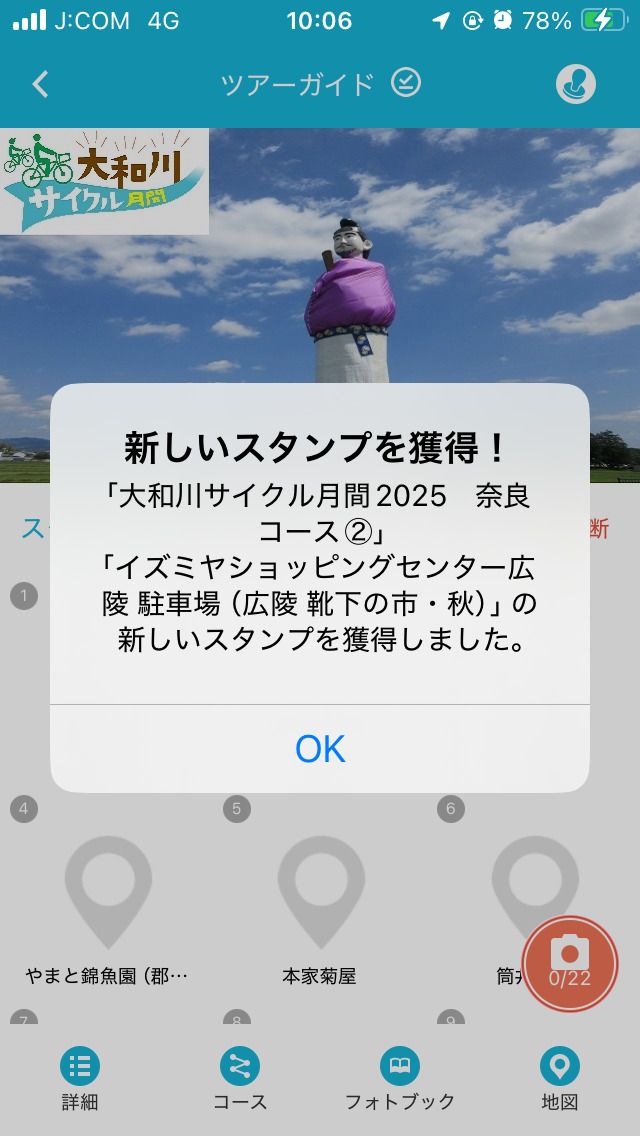Open the camera button showing 0/22
Image resolution: width=640 pixels, height=1136 pixels.
(x=570, y=962)
